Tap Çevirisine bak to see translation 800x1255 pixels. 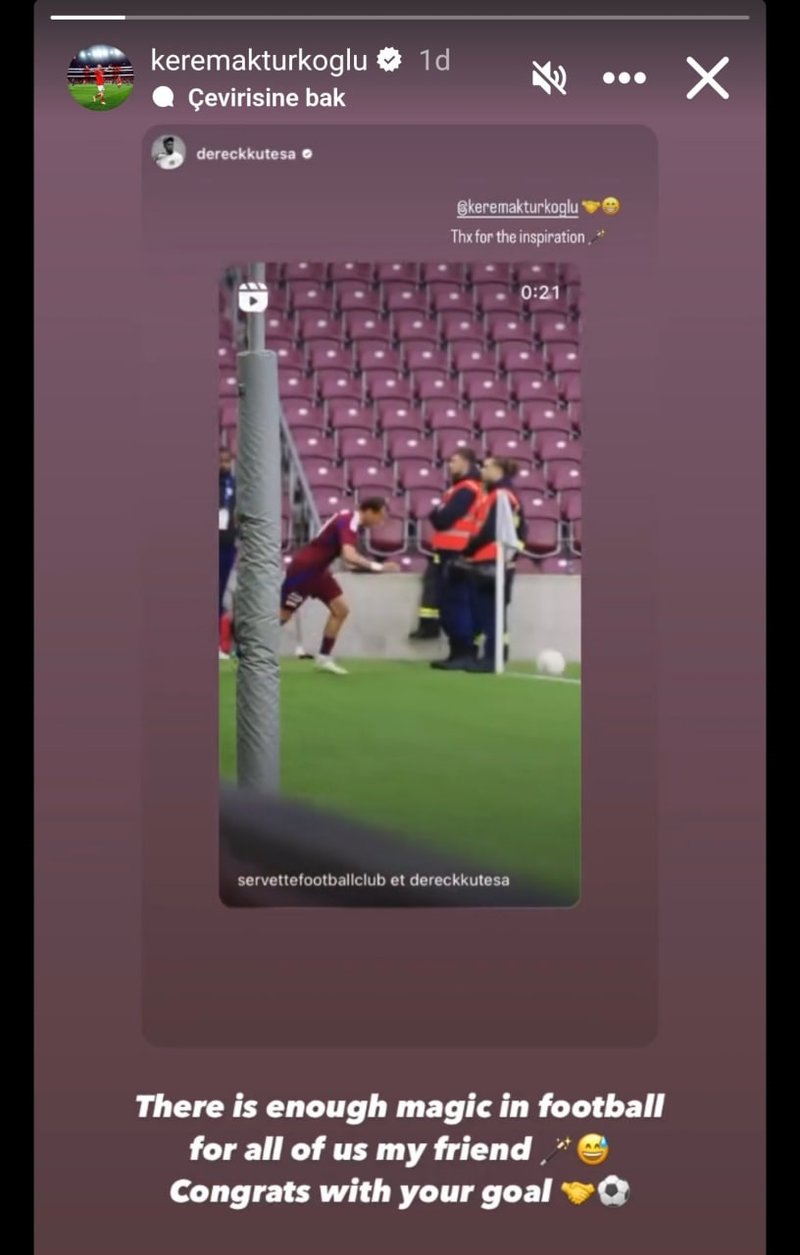[x=265, y=97]
